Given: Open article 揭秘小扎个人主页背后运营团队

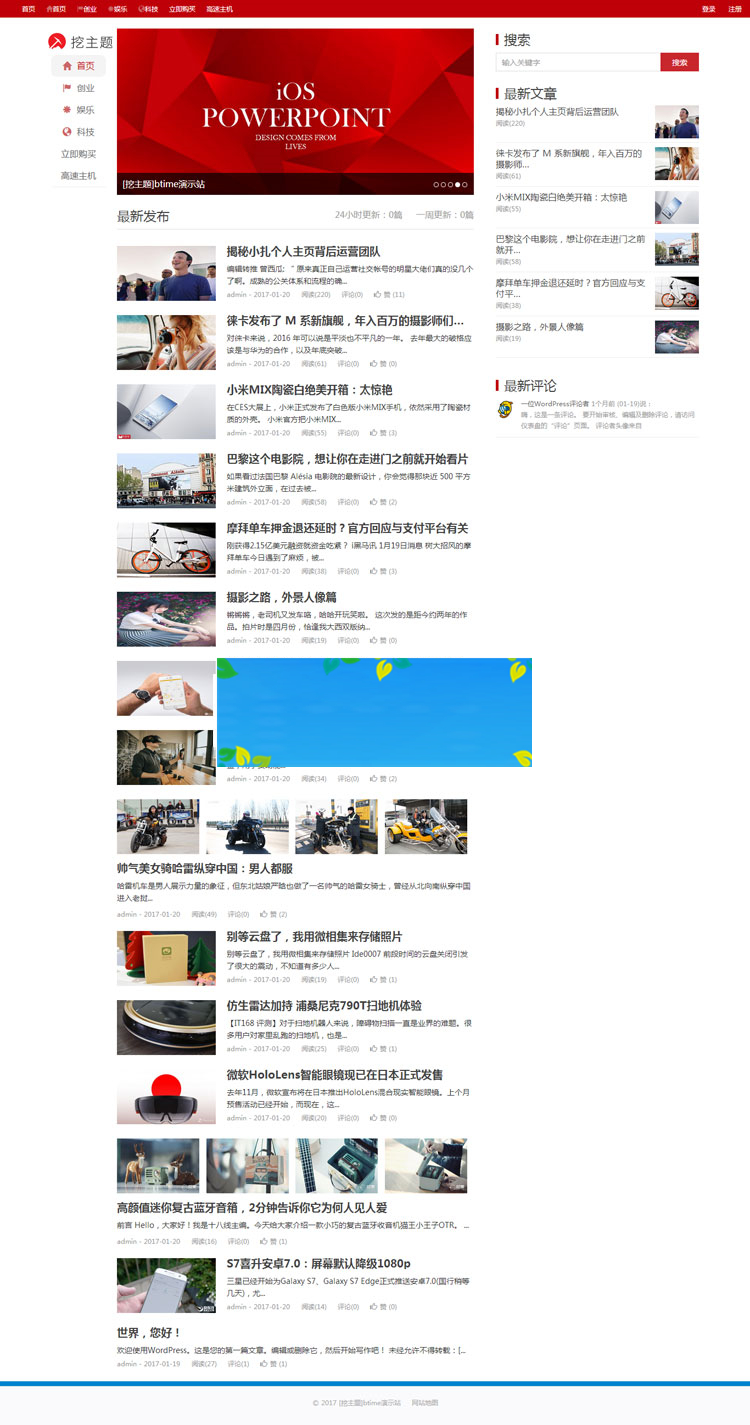Looking at the screenshot, I should point(303,252).
